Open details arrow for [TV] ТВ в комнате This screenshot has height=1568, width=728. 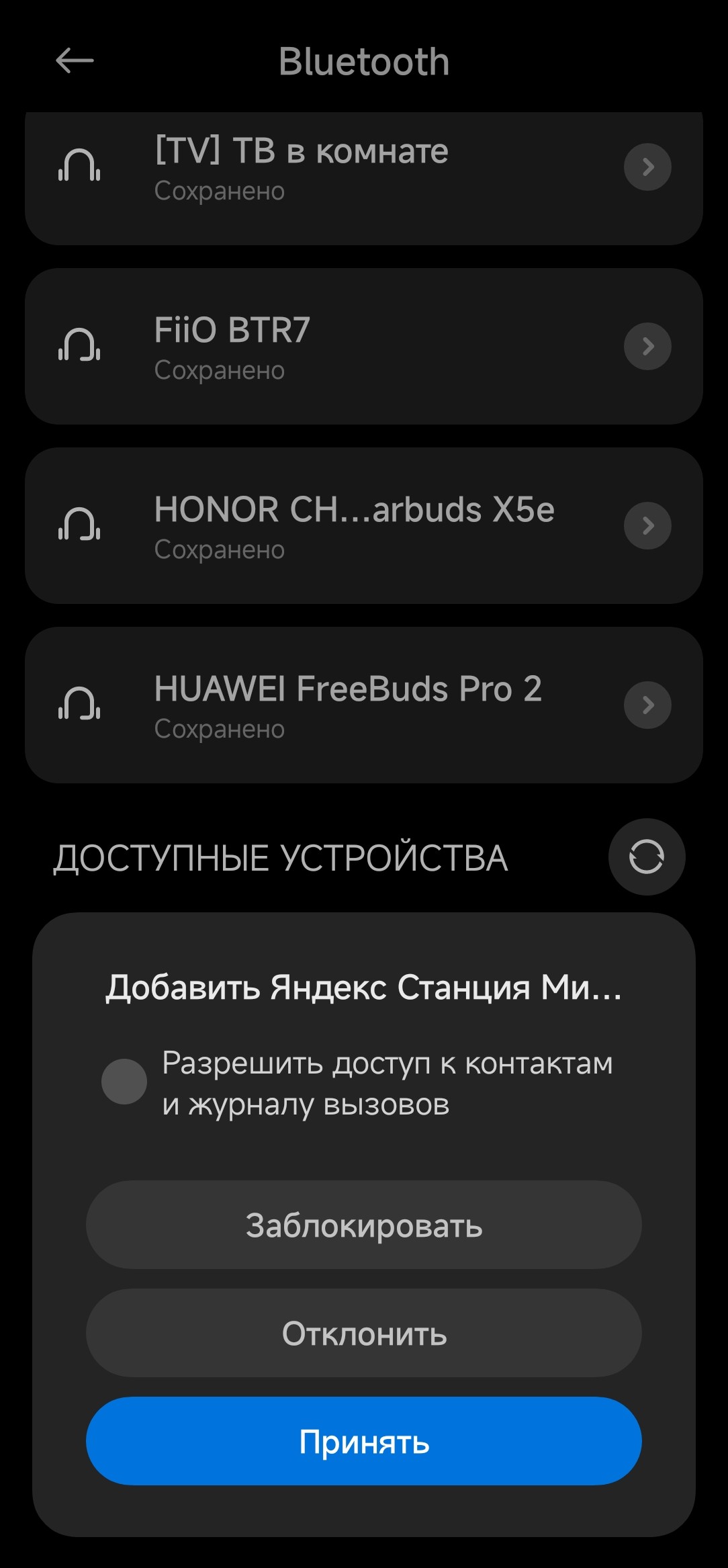[x=647, y=167]
